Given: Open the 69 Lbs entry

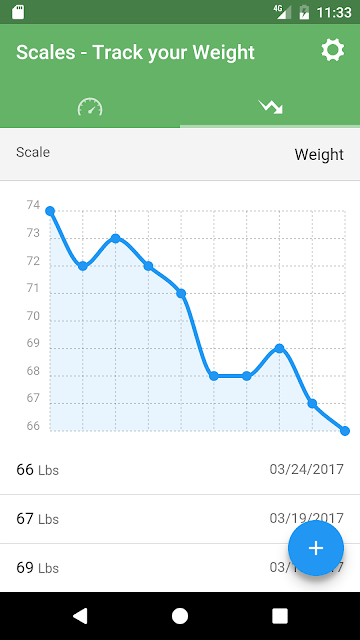Looking at the screenshot, I should [x=180, y=568].
